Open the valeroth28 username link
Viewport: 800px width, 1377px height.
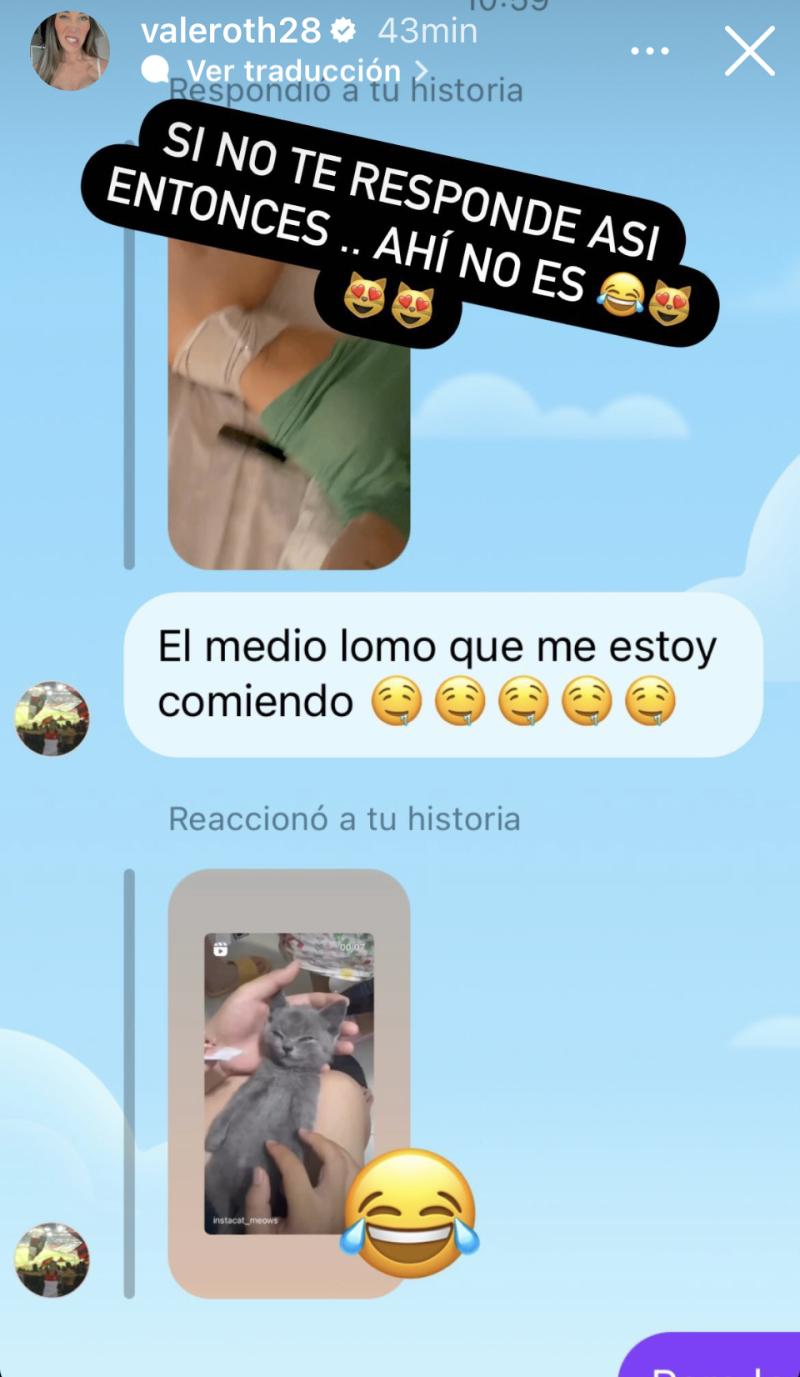230,31
